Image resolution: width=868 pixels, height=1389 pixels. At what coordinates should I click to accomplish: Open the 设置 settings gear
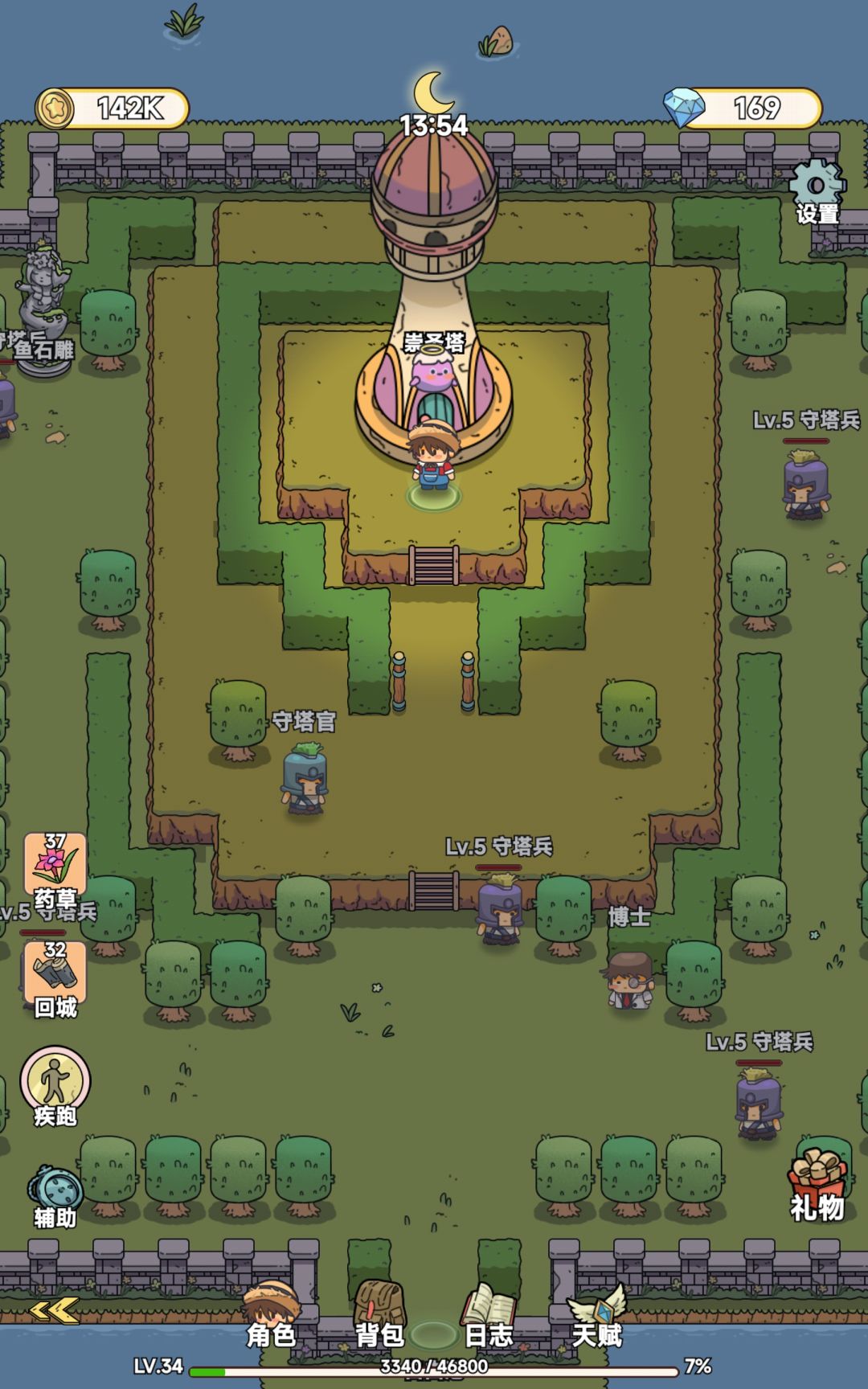(817, 192)
